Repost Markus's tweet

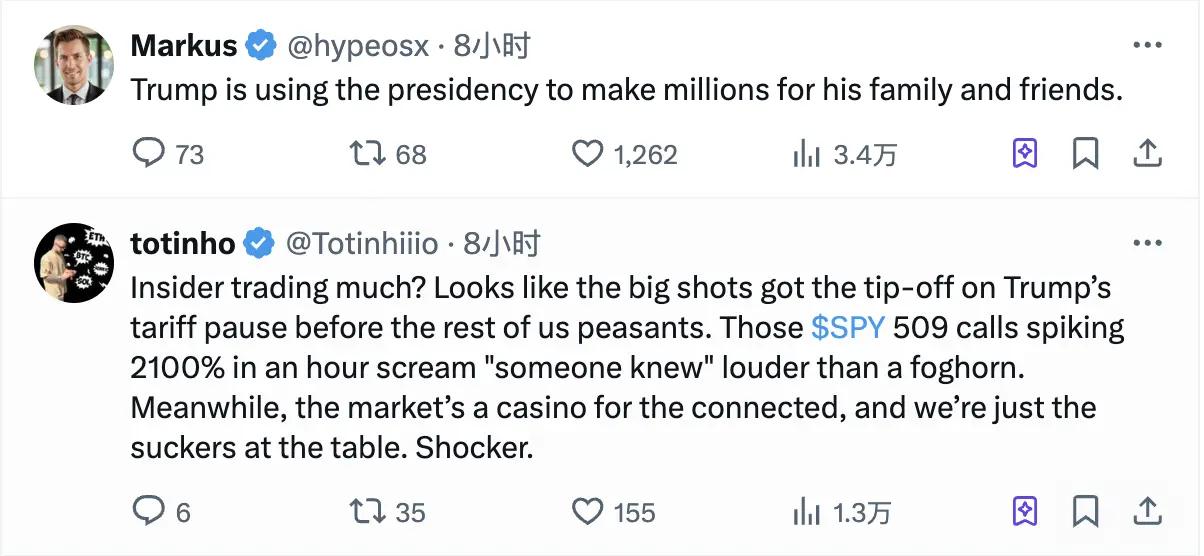click(366, 154)
